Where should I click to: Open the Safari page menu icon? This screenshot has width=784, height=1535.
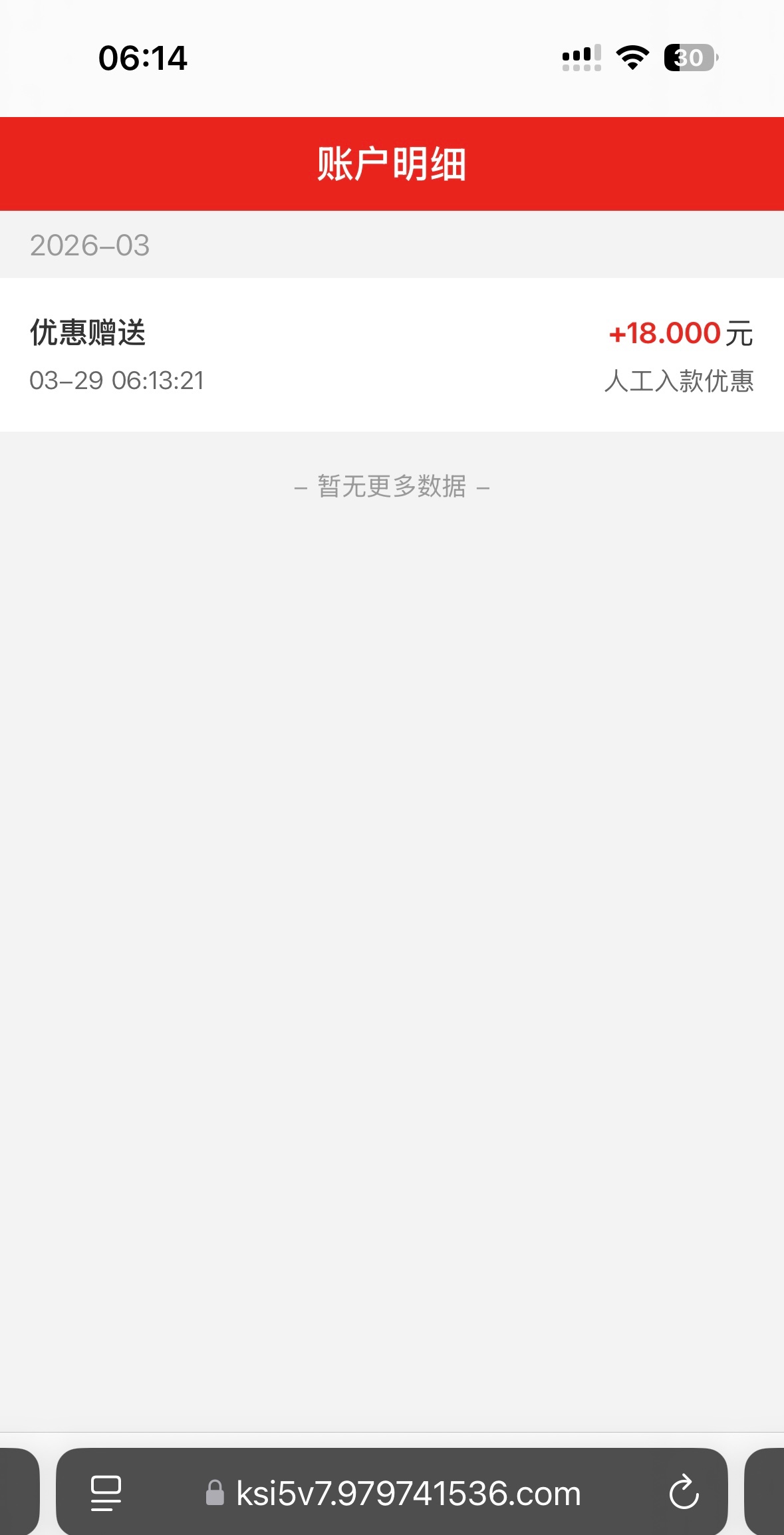(x=106, y=1493)
